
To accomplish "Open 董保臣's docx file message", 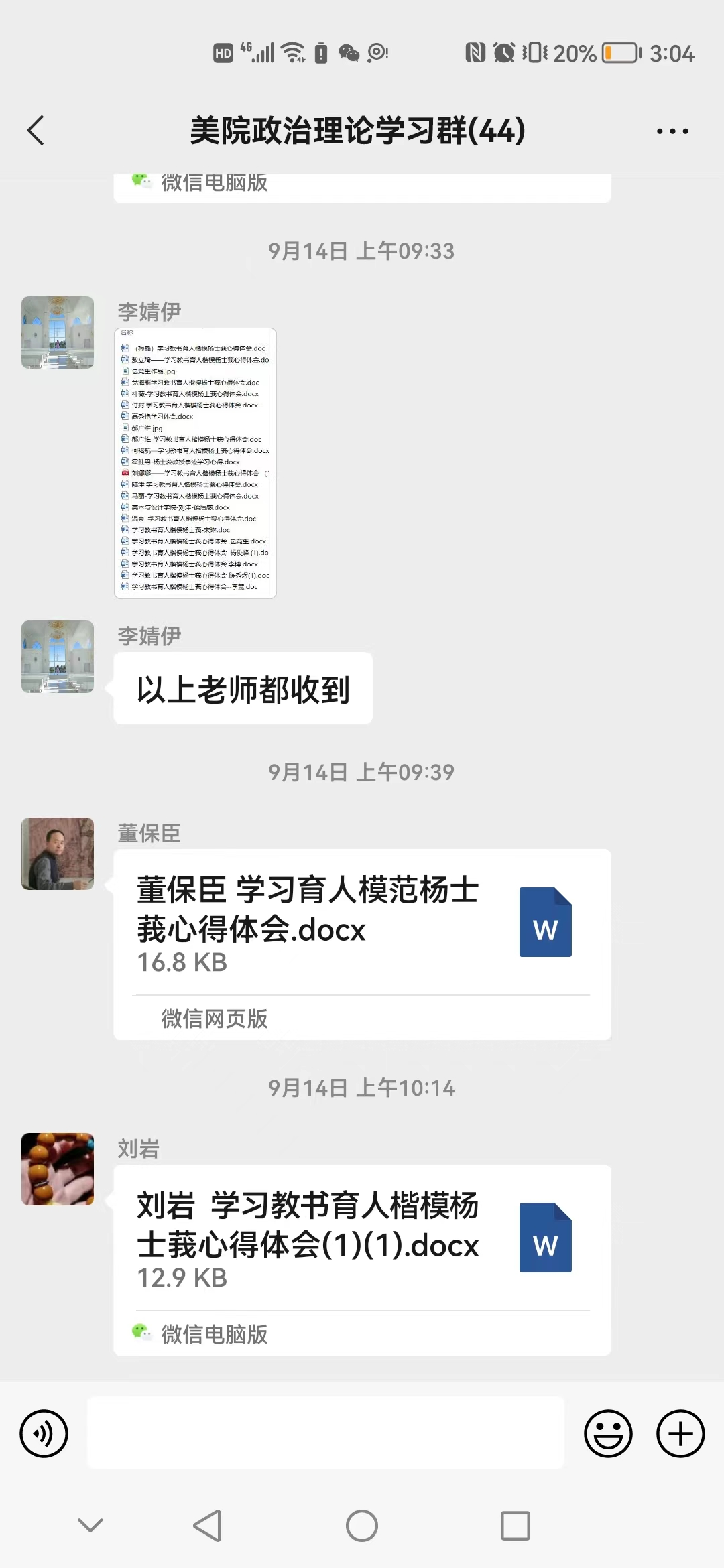I will pos(362,924).
